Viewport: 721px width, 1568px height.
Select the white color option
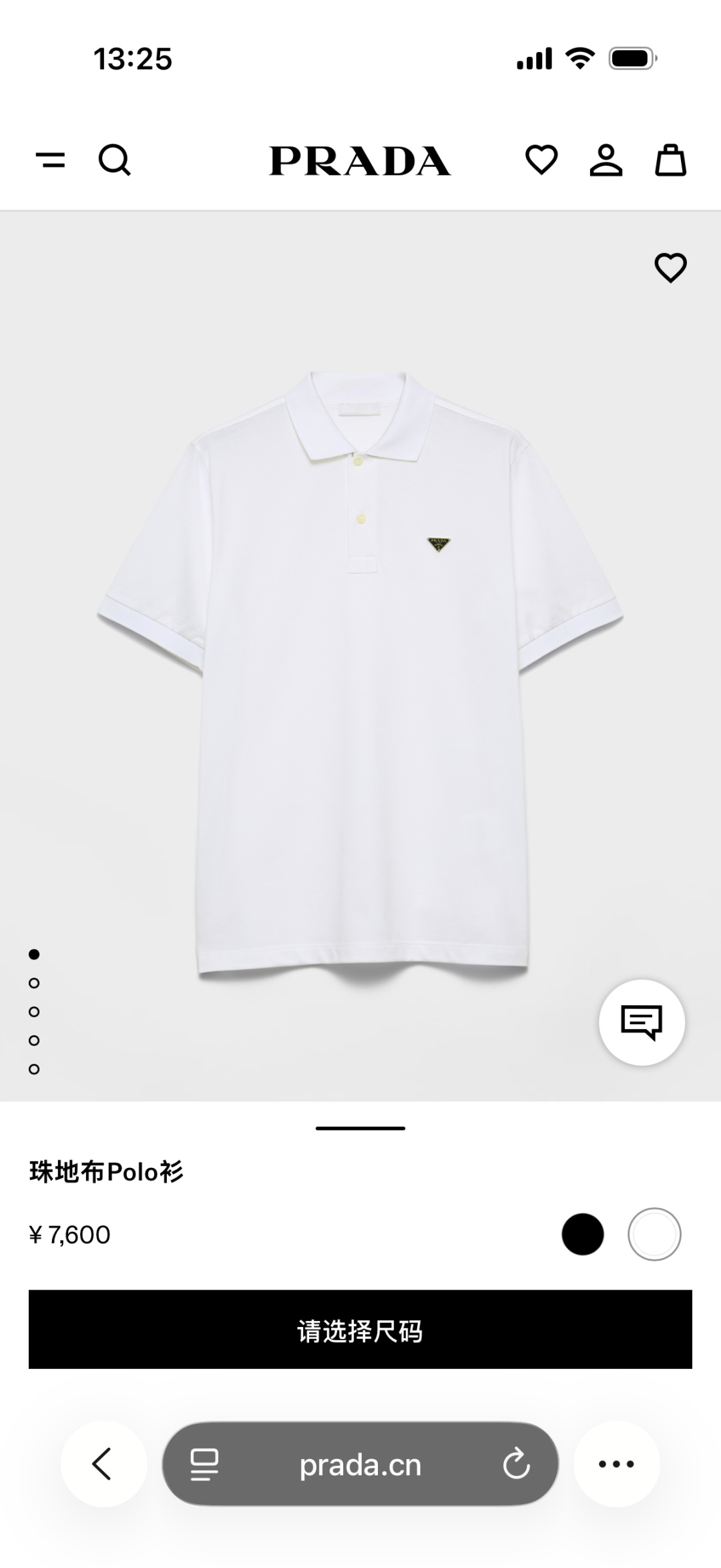655,1235
